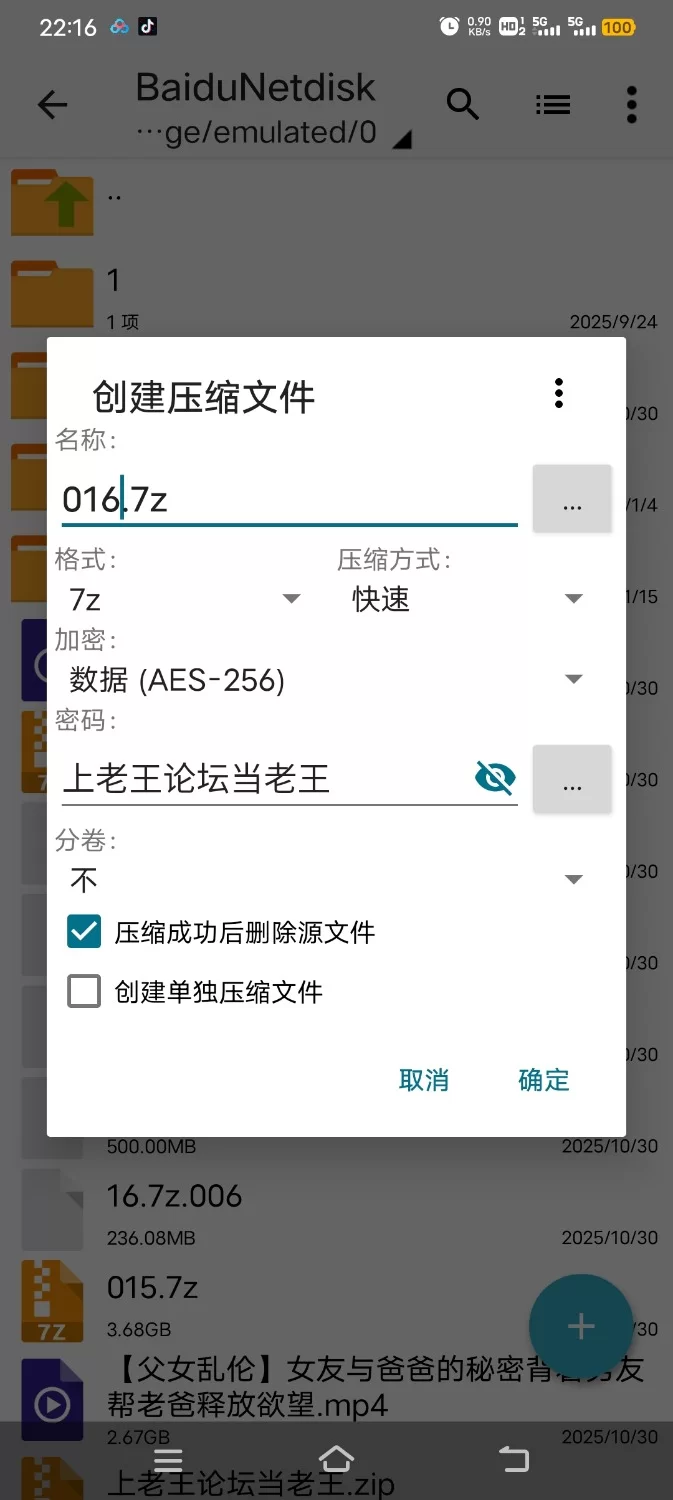The image size is (673, 1500).
Task: Cancel with the 取消 button
Action: pyautogui.click(x=424, y=1080)
